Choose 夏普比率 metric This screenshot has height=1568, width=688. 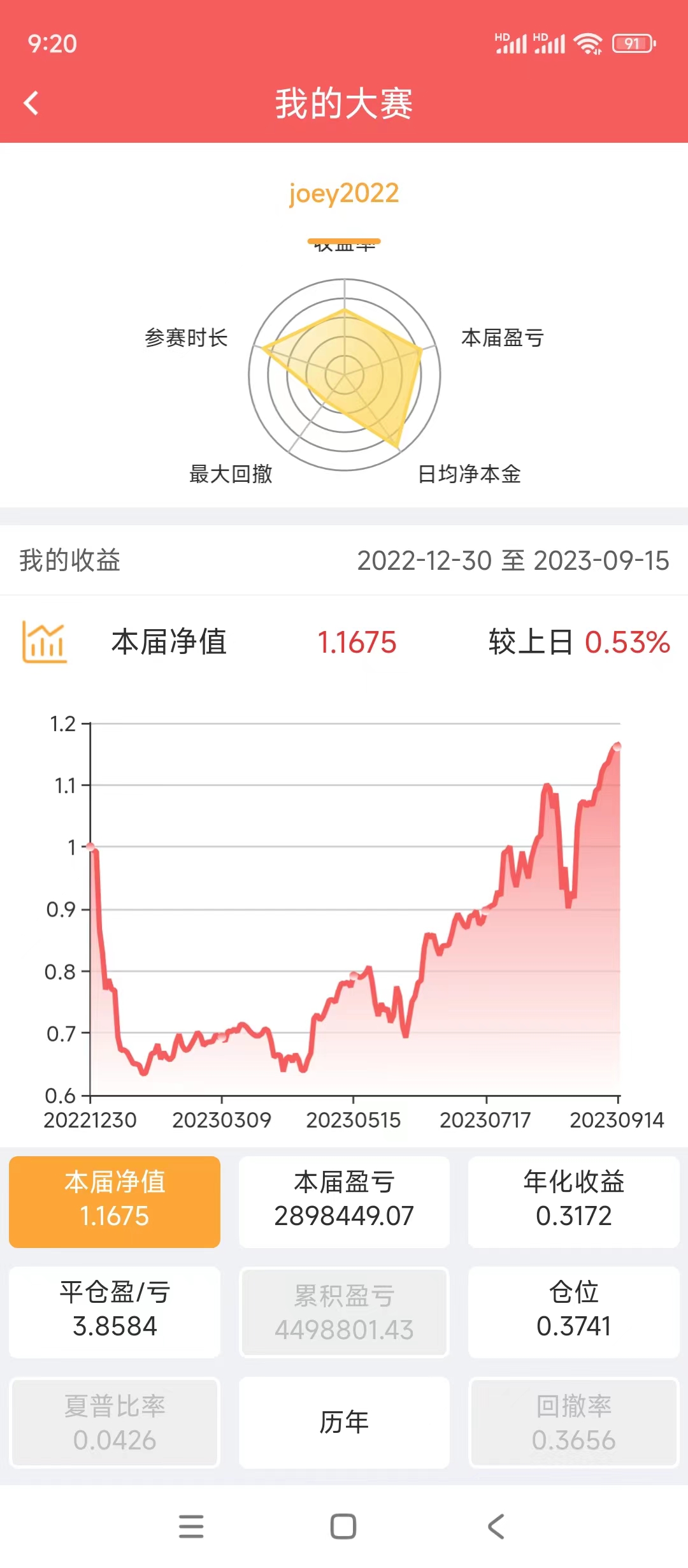115,1422
